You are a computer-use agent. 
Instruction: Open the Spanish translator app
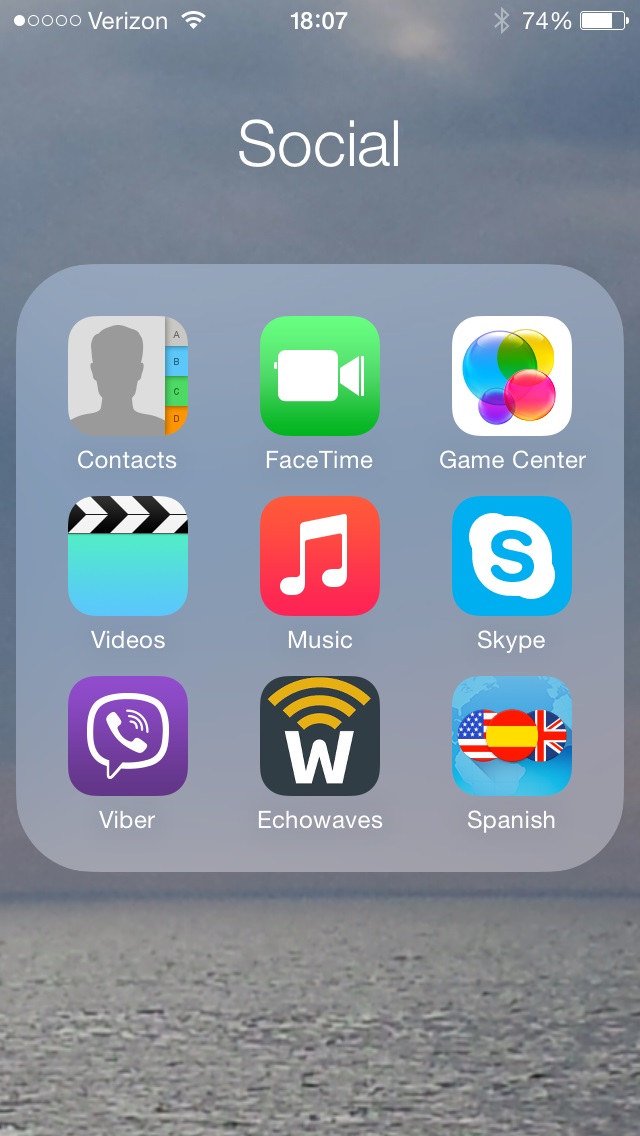(x=512, y=736)
